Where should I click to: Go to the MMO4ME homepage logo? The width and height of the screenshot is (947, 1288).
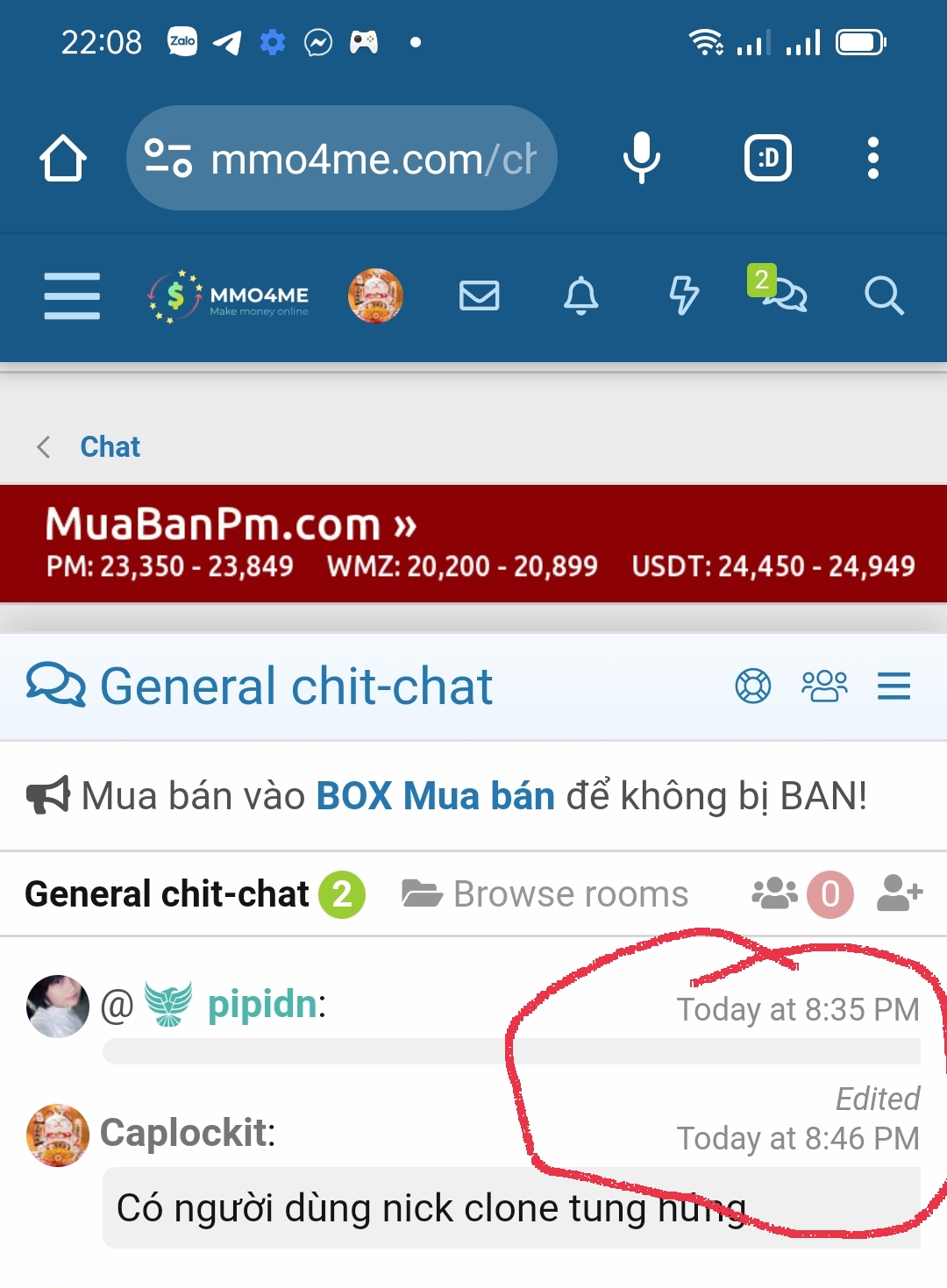point(230,296)
